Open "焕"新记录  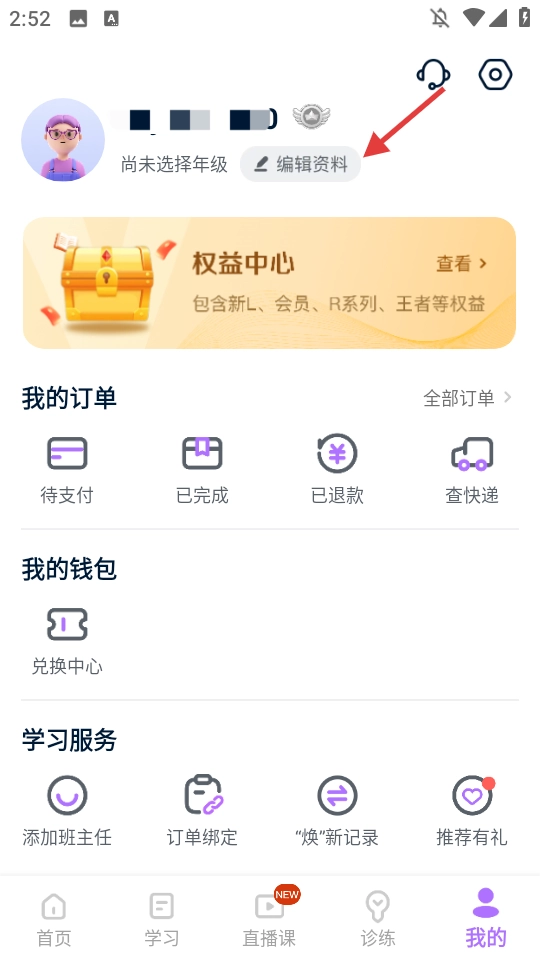(x=337, y=811)
